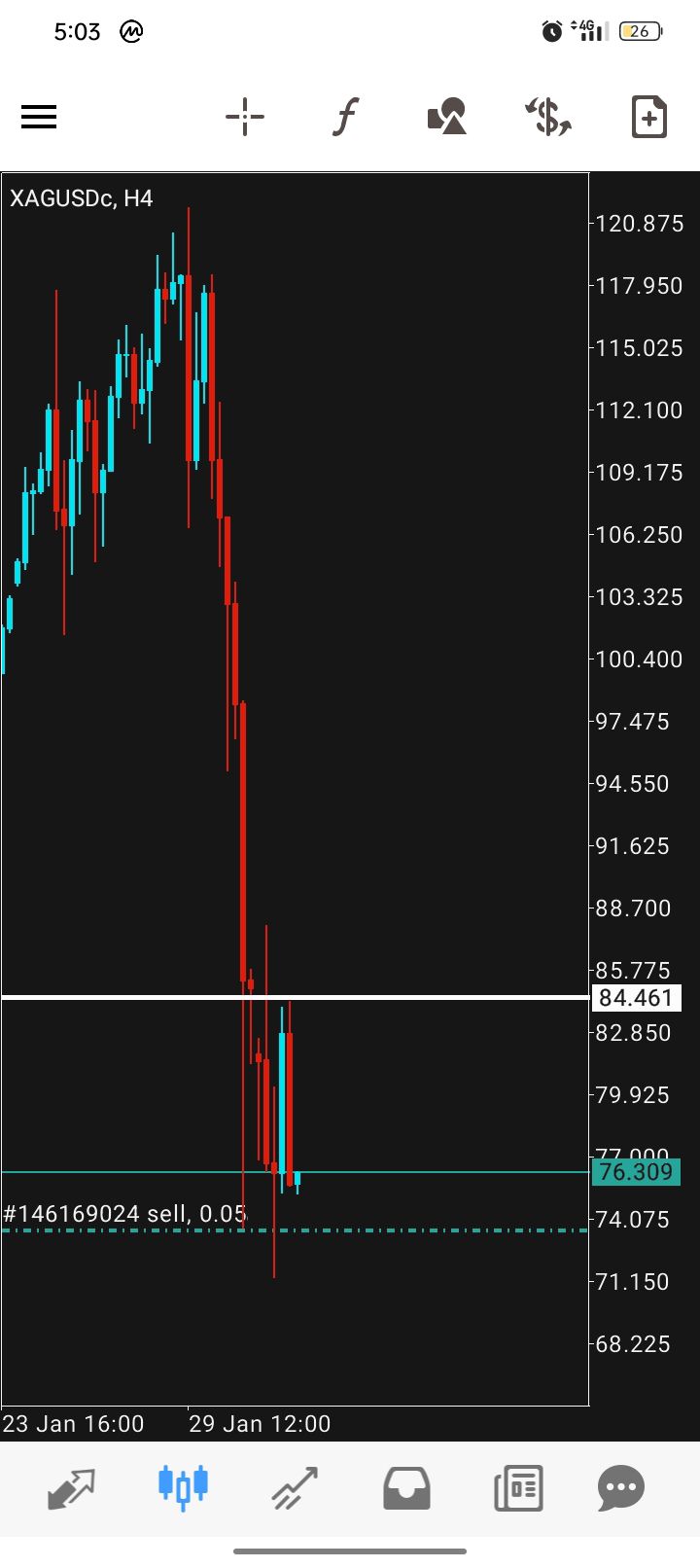Open the hamburger menu
This screenshot has width=700, height=1568.
pyautogui.click(x=39, y=118)
